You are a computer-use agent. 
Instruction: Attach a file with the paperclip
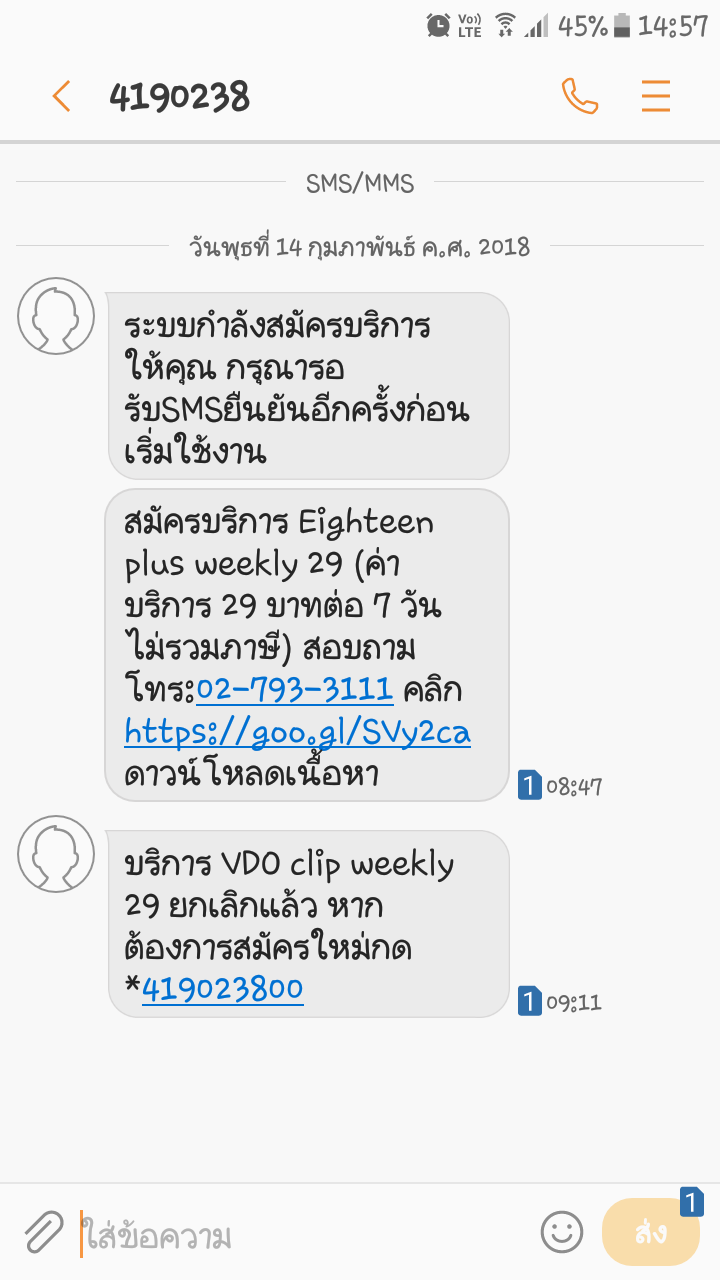(x=43, y=1233)
